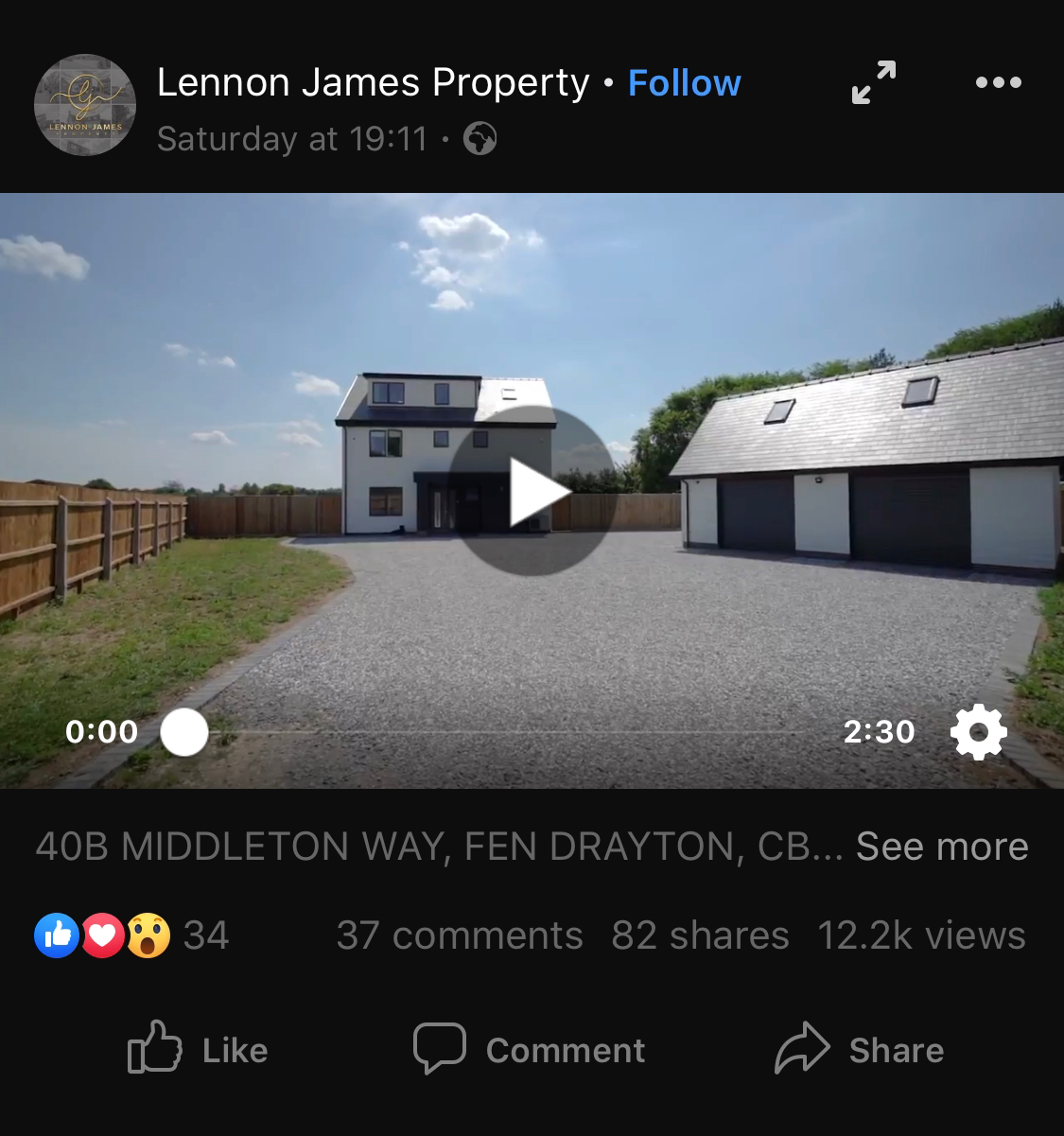The width and height of the screenshot is (1064, 1136).
Task: View who reacted to the post
Action: [x=132, y=935]
